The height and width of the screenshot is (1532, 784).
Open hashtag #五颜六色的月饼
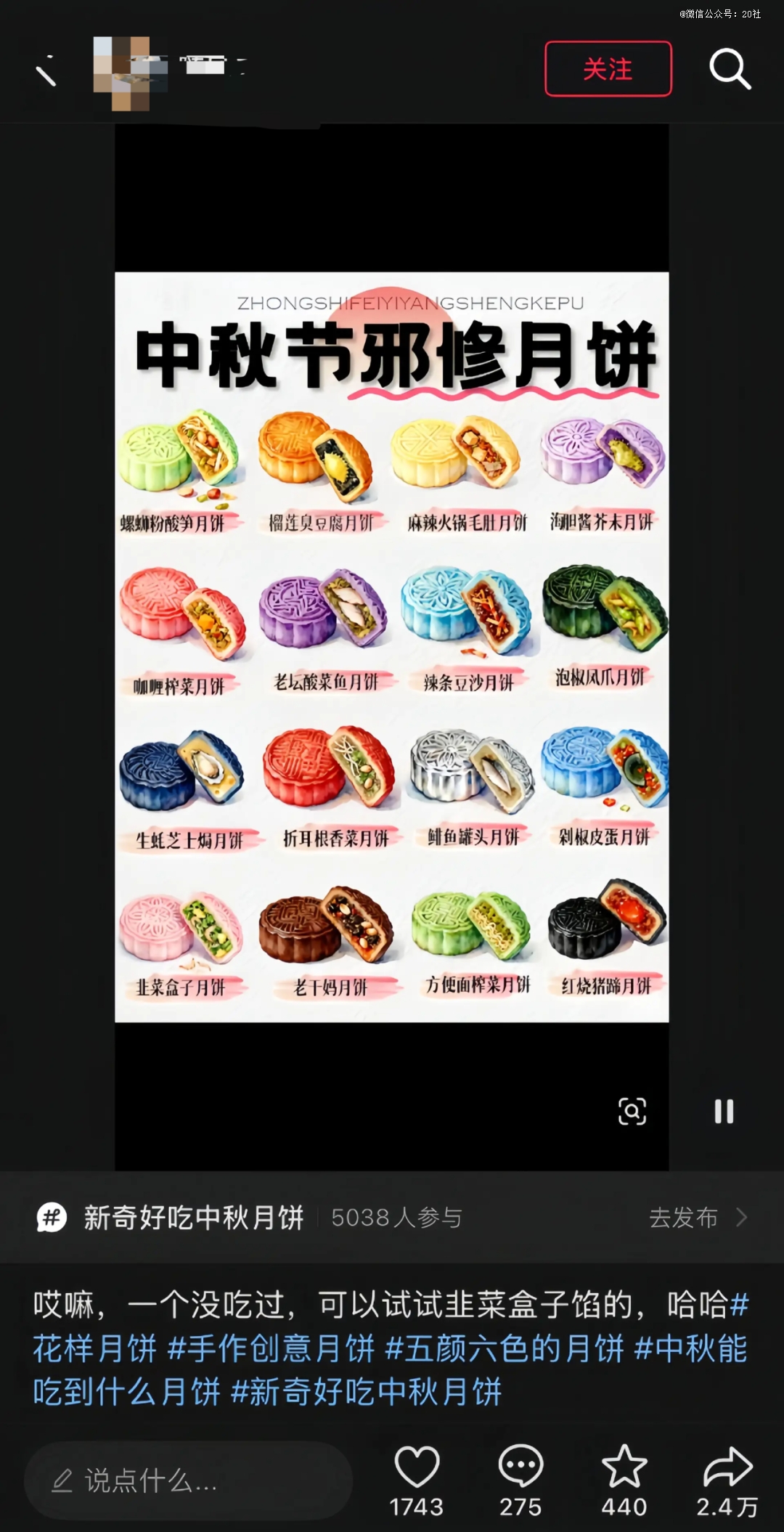click(505, 1348)
